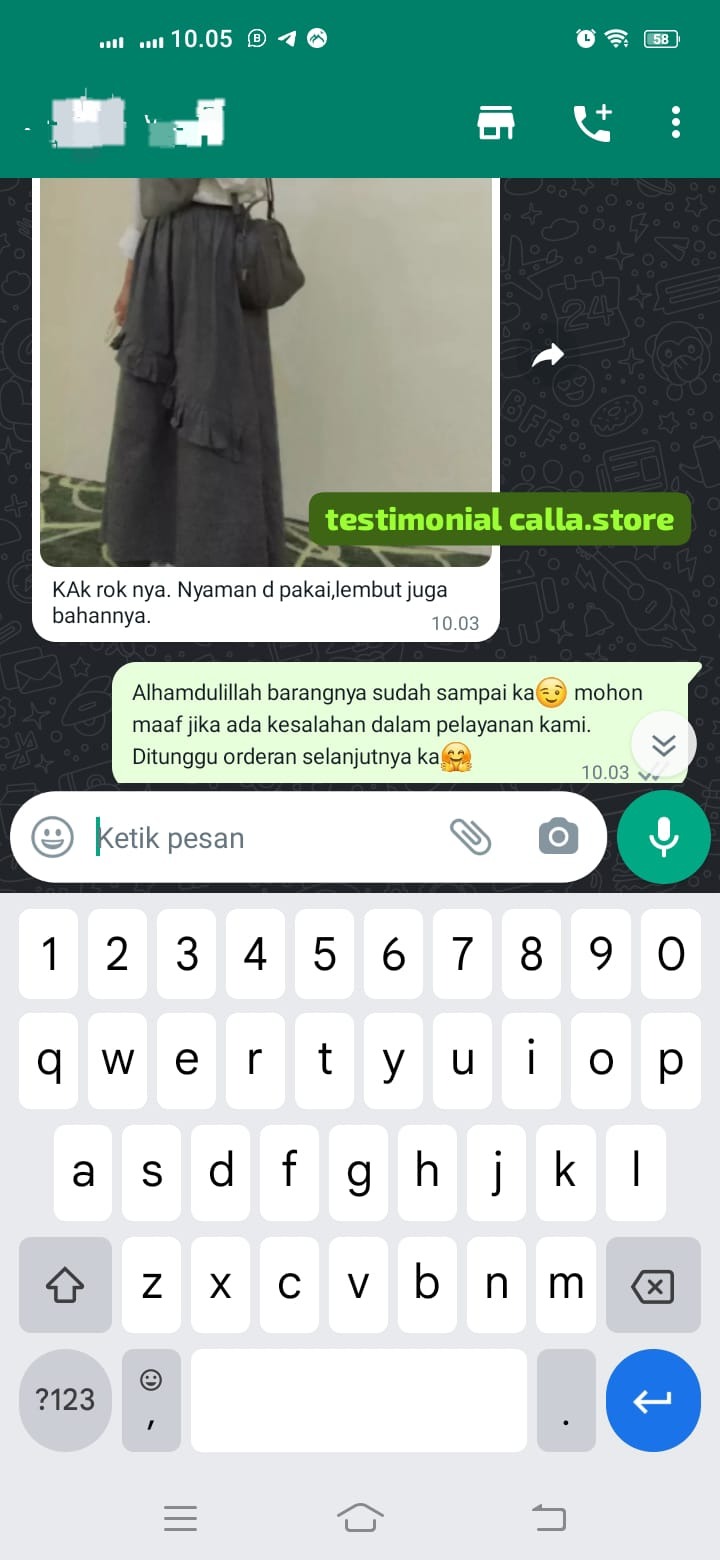Tap the blue enter key
Screen dimensions: 720x1560
[x=653, y=1400]
